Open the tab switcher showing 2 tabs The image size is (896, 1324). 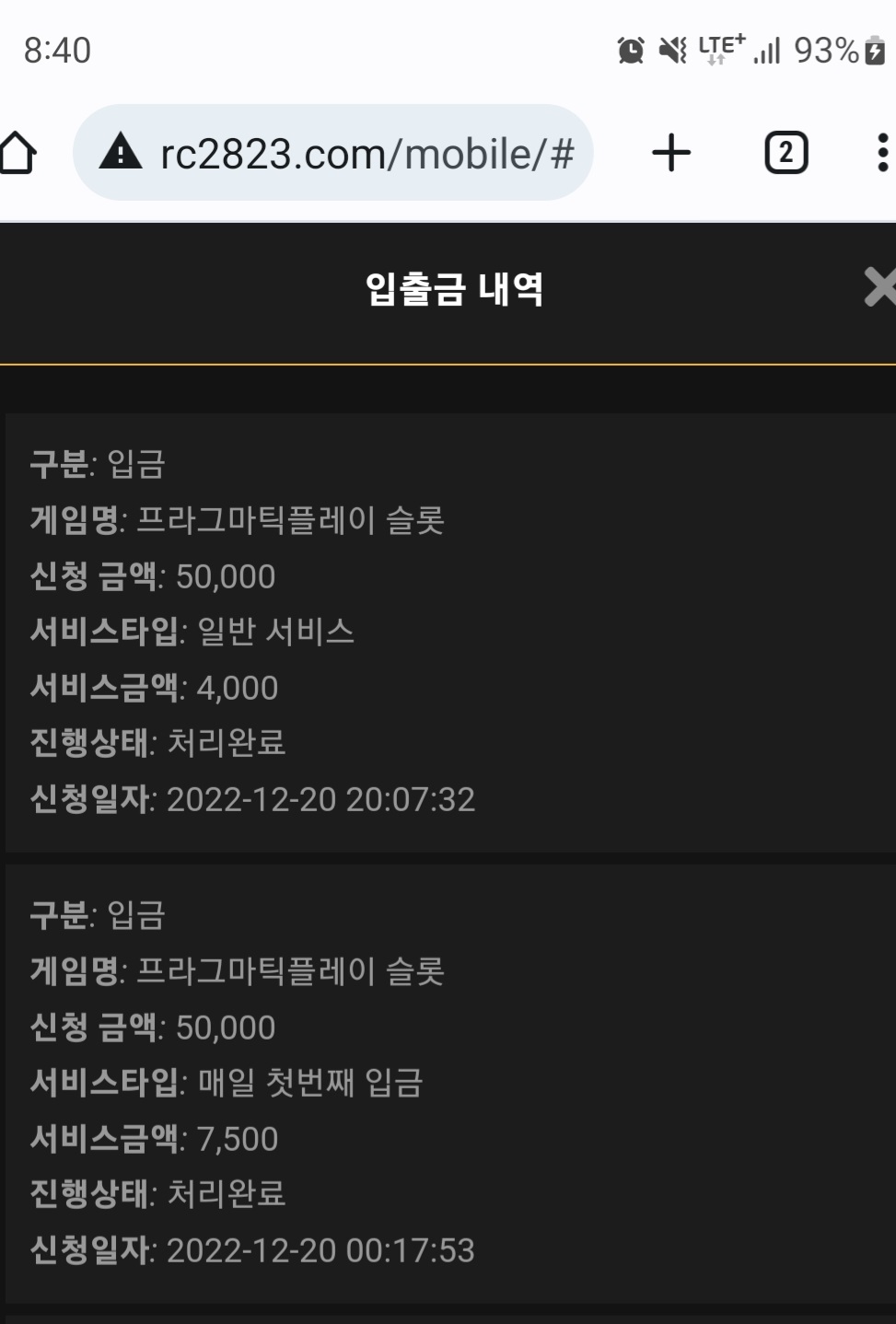pos(786,153)
